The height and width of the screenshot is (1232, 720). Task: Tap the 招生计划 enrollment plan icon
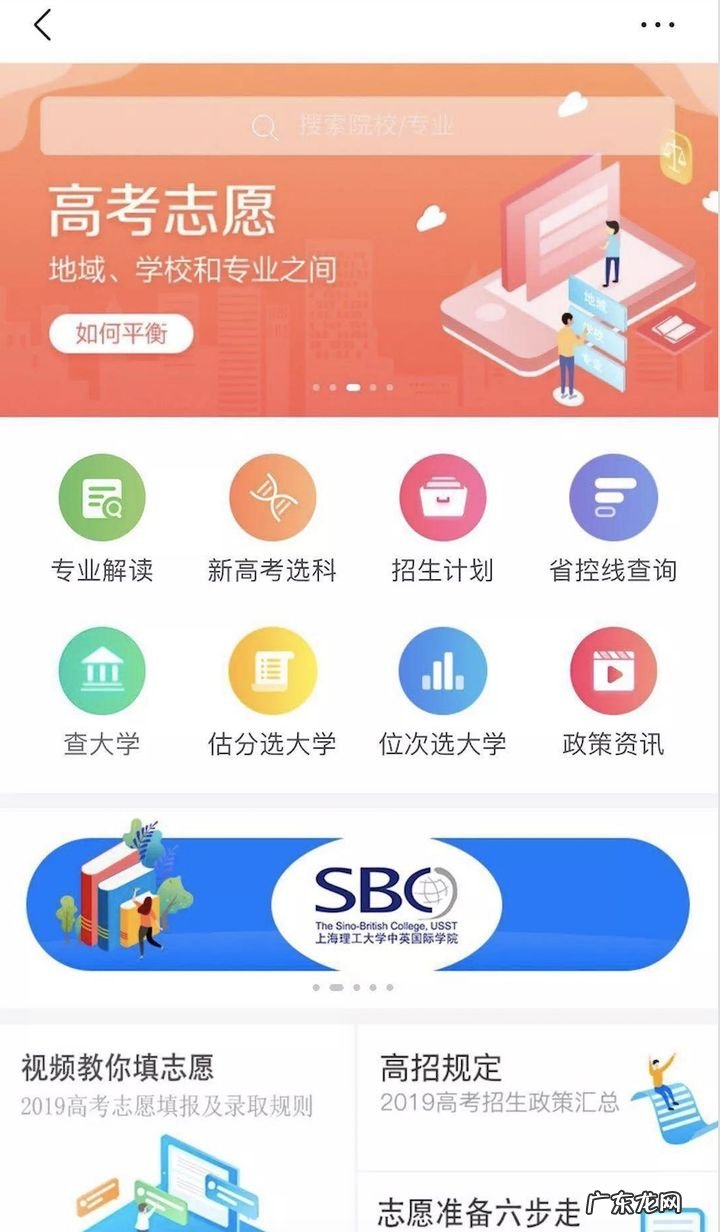[443, 495]
